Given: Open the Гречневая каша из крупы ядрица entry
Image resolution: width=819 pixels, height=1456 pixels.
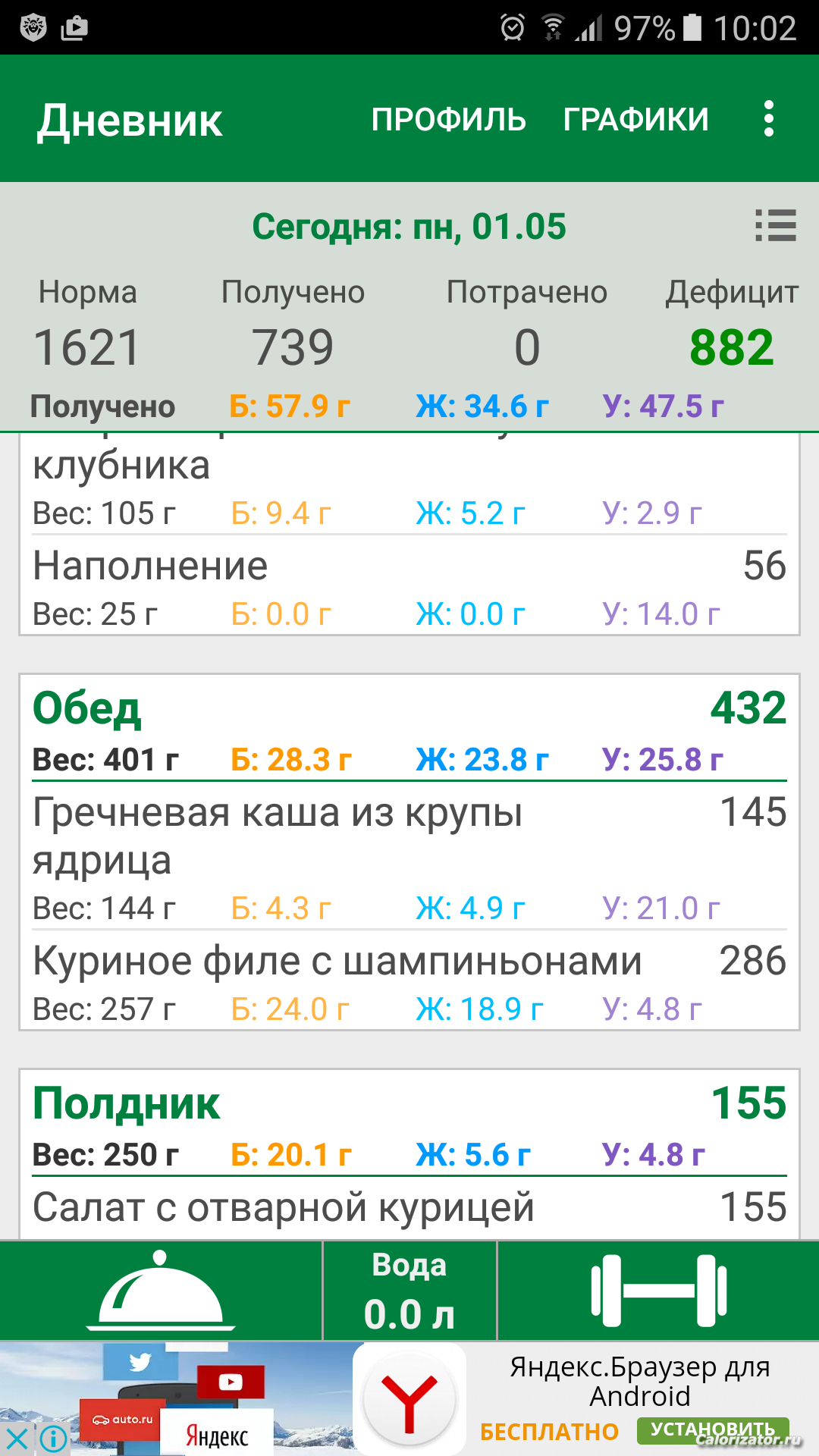Looking at the screenshot, I should [409, 856].
